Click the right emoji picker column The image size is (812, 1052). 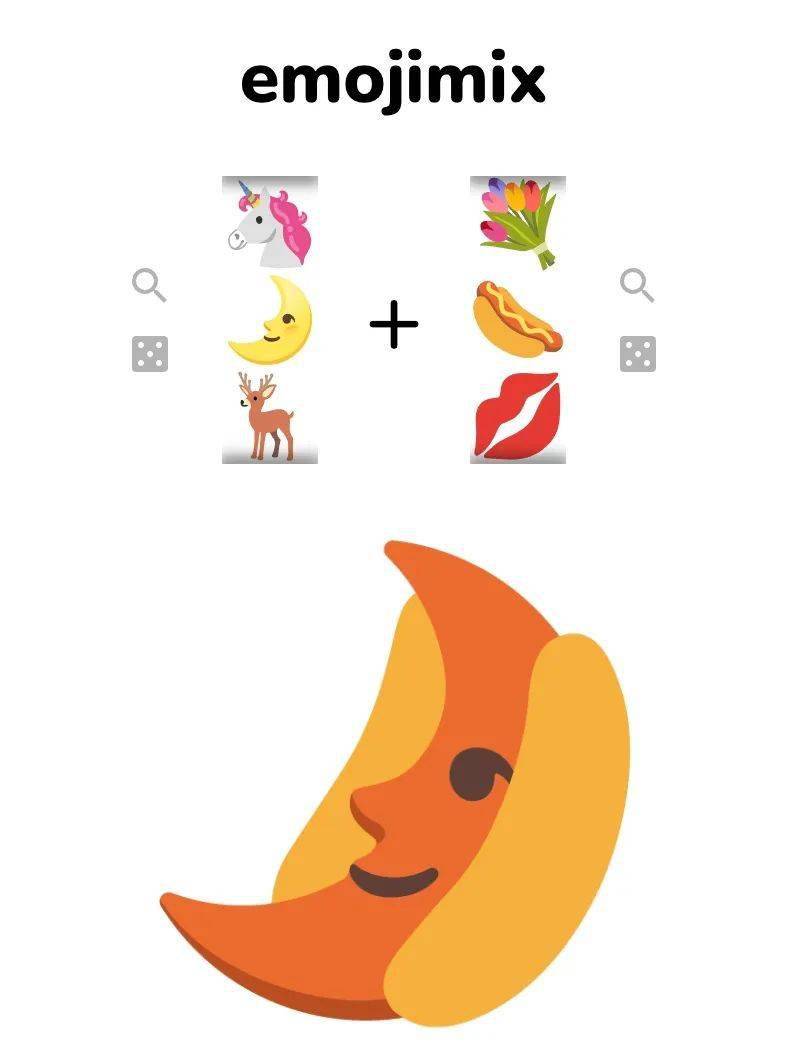pyautogui.click(x=520, y=320)
